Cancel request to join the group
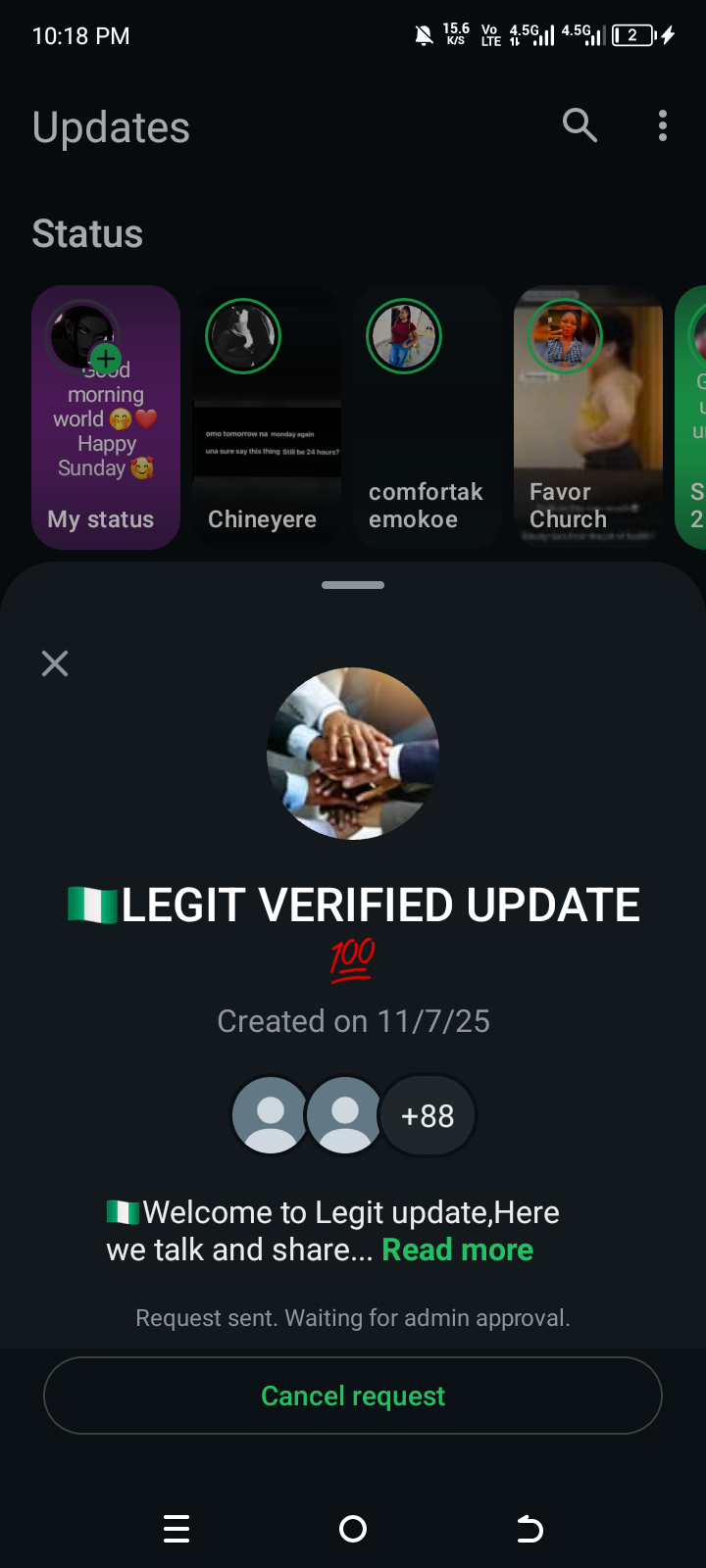 [353, 1396]
